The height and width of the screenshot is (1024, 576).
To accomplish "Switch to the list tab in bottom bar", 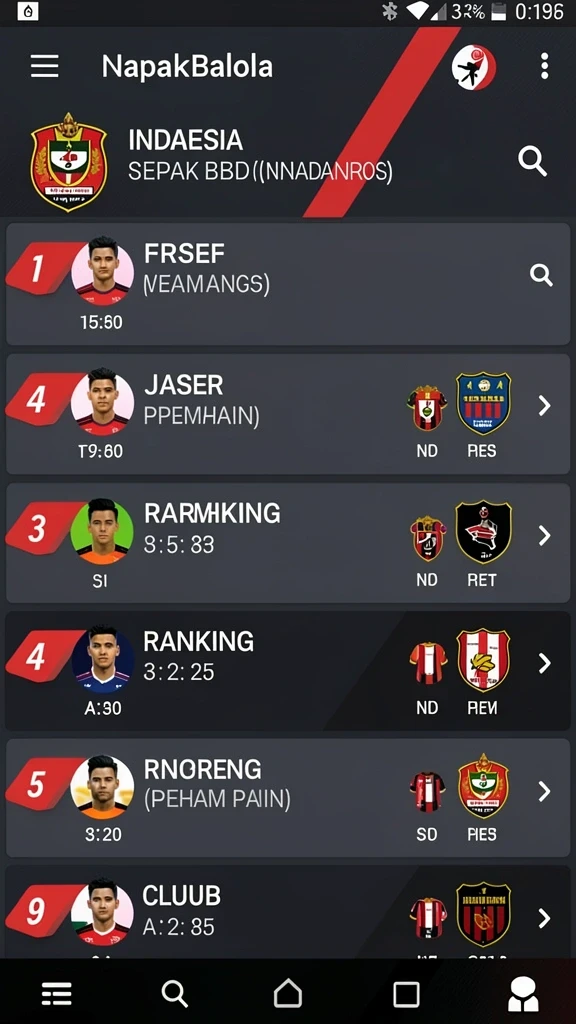I will (57, 994).
